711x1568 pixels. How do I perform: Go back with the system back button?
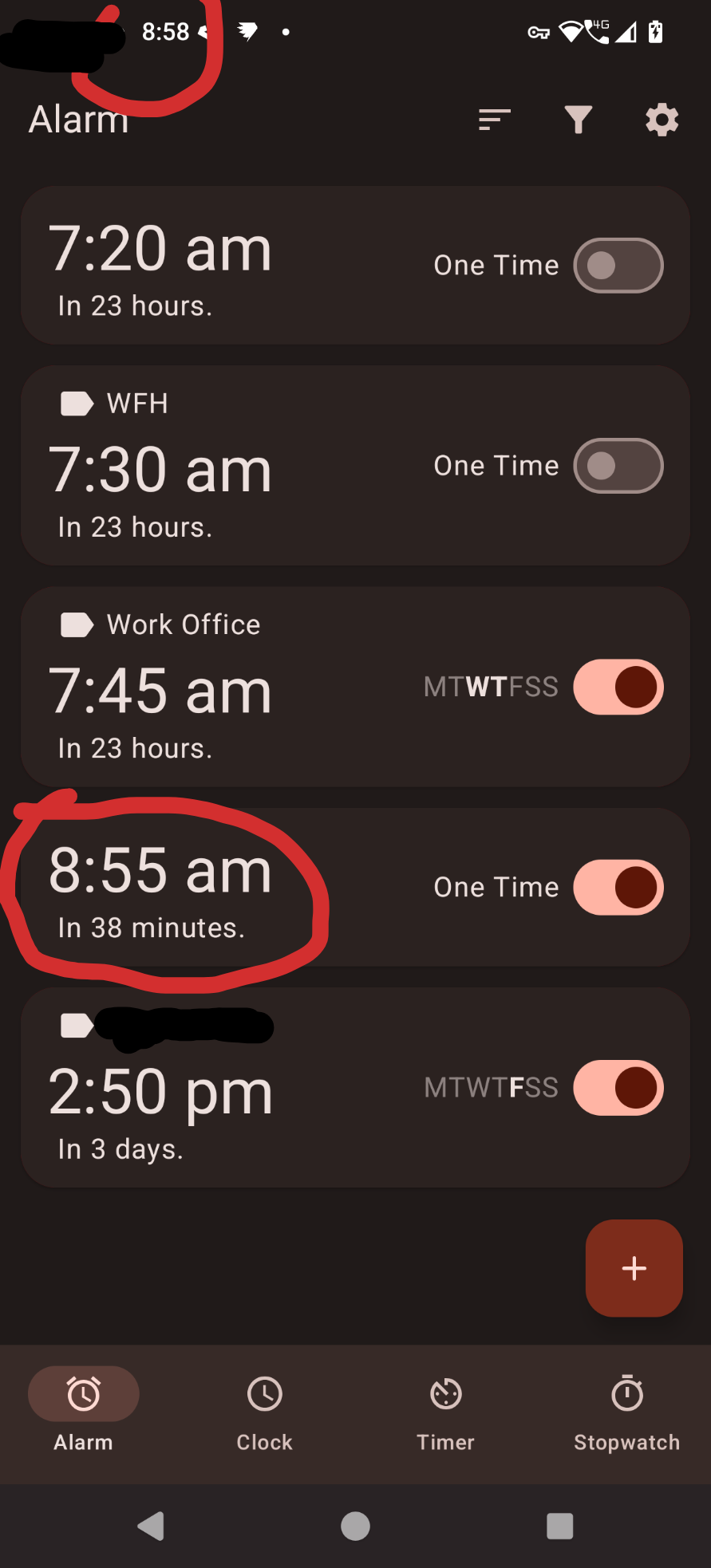(x=151, y=1527)
